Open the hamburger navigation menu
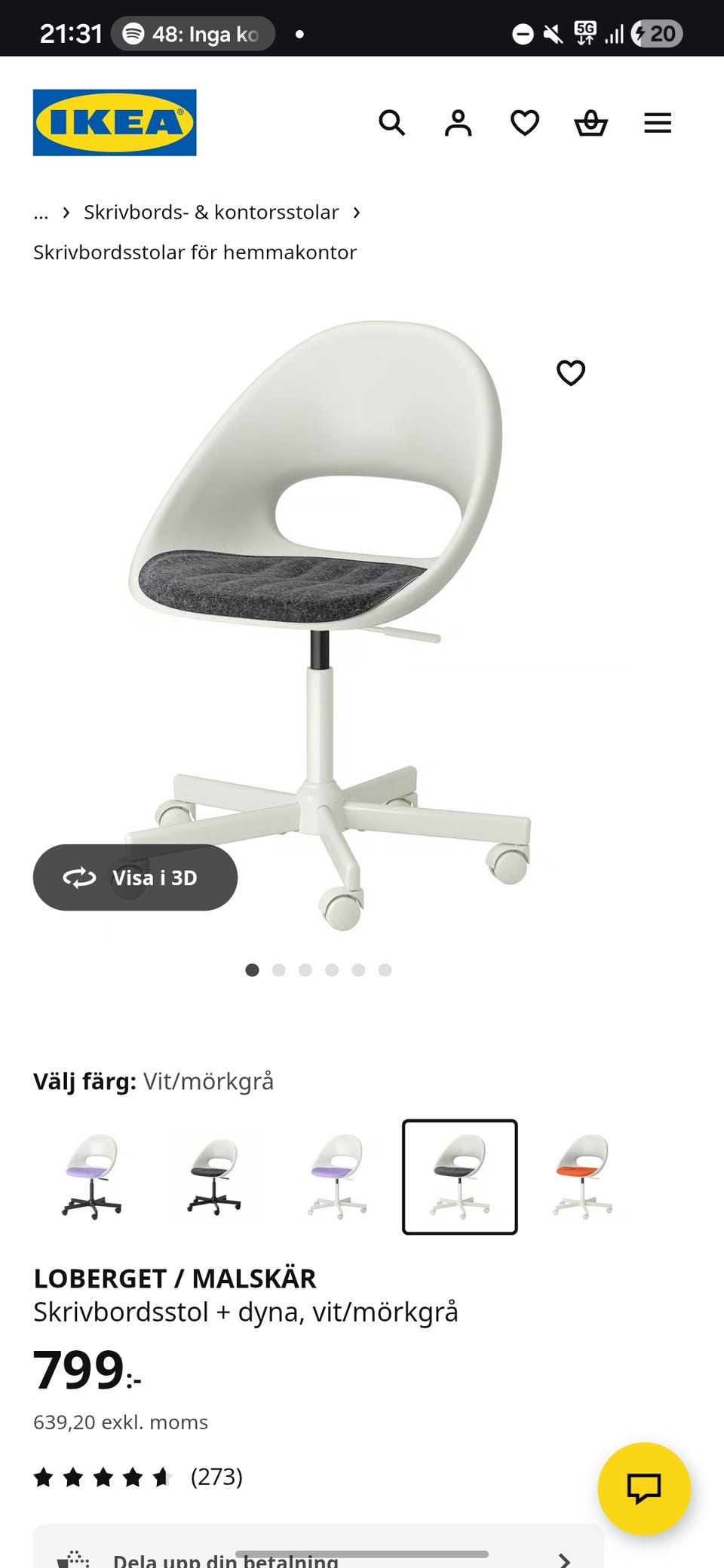The width and height of the screenshot is (724, 1568). pos(658,123)
